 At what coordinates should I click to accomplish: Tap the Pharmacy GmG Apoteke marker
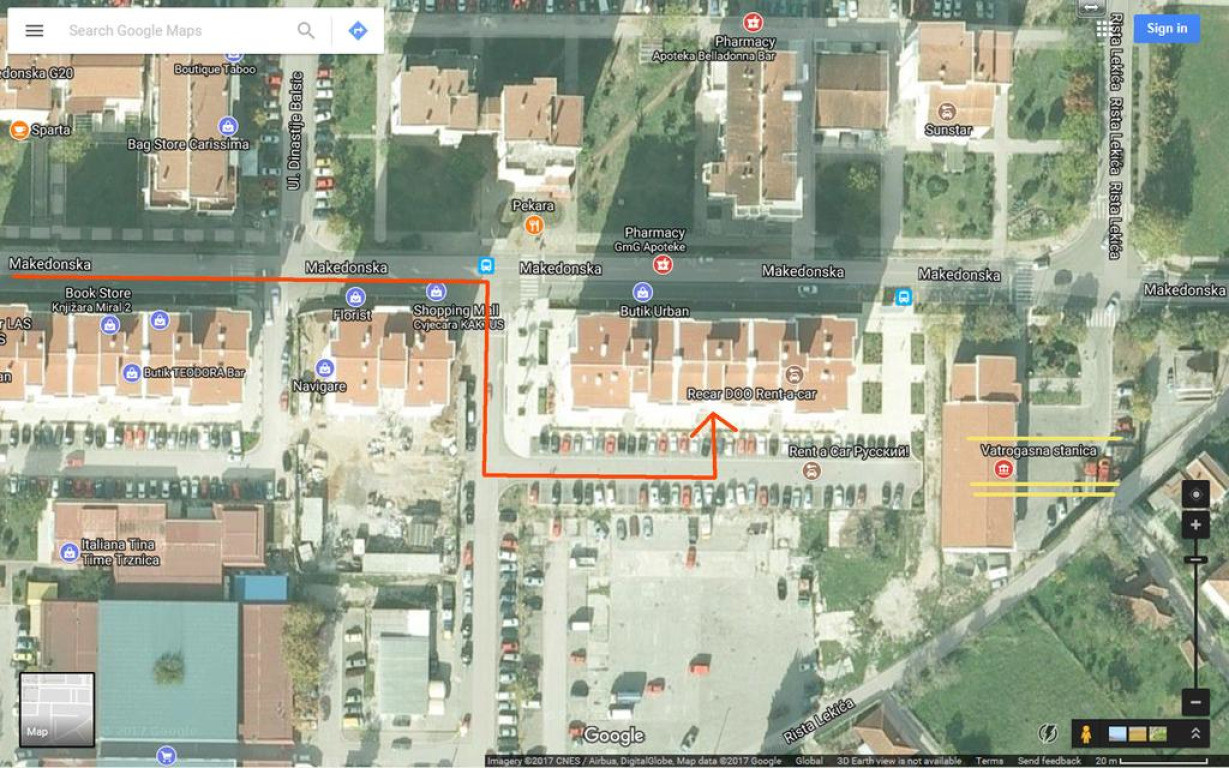662,264
